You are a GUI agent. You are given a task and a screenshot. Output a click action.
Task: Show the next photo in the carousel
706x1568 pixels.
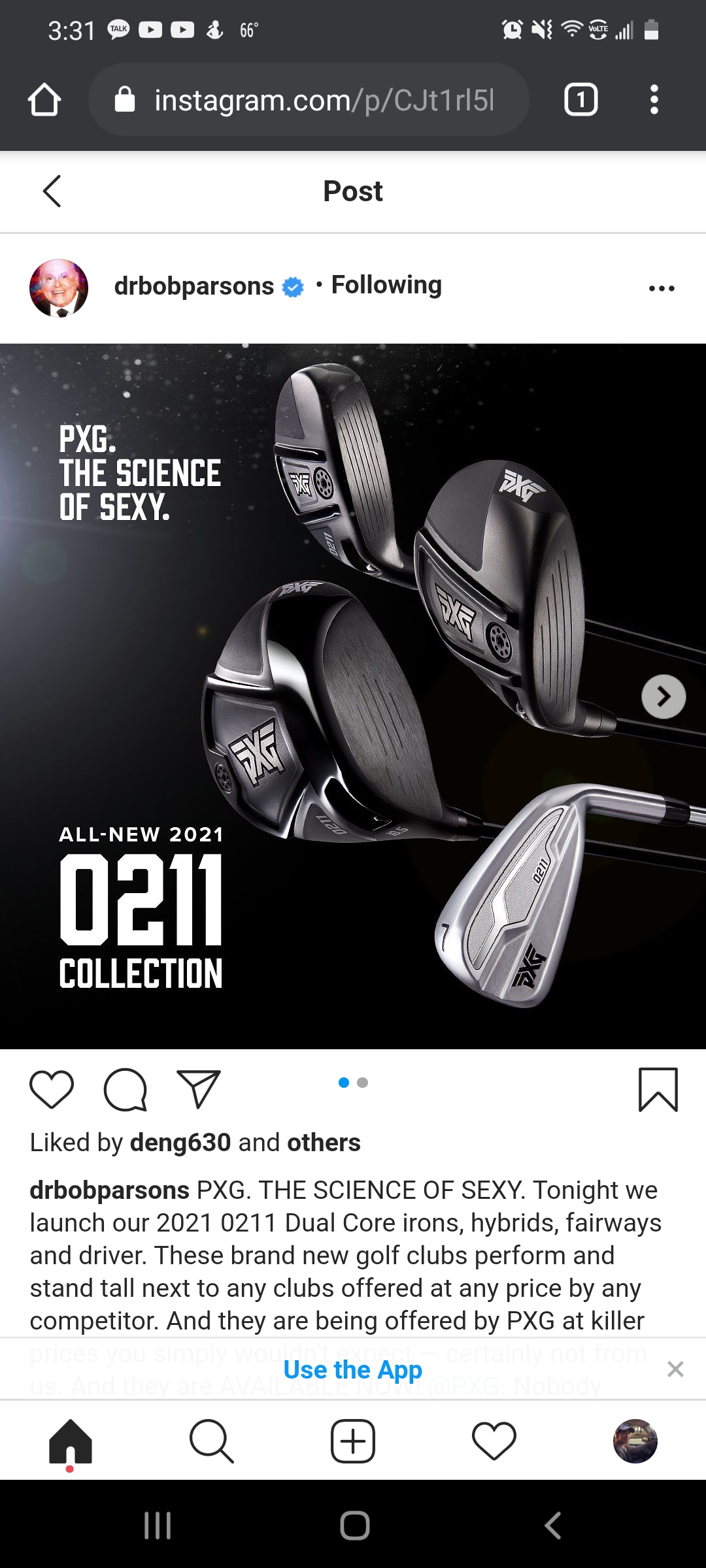664,696
